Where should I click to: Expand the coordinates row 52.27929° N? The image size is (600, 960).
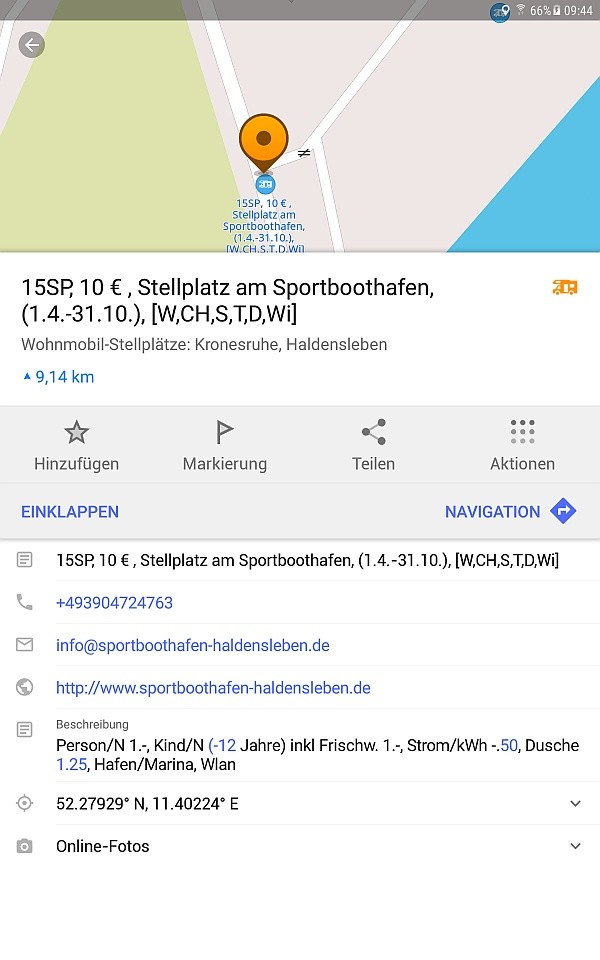pos(300,803)
